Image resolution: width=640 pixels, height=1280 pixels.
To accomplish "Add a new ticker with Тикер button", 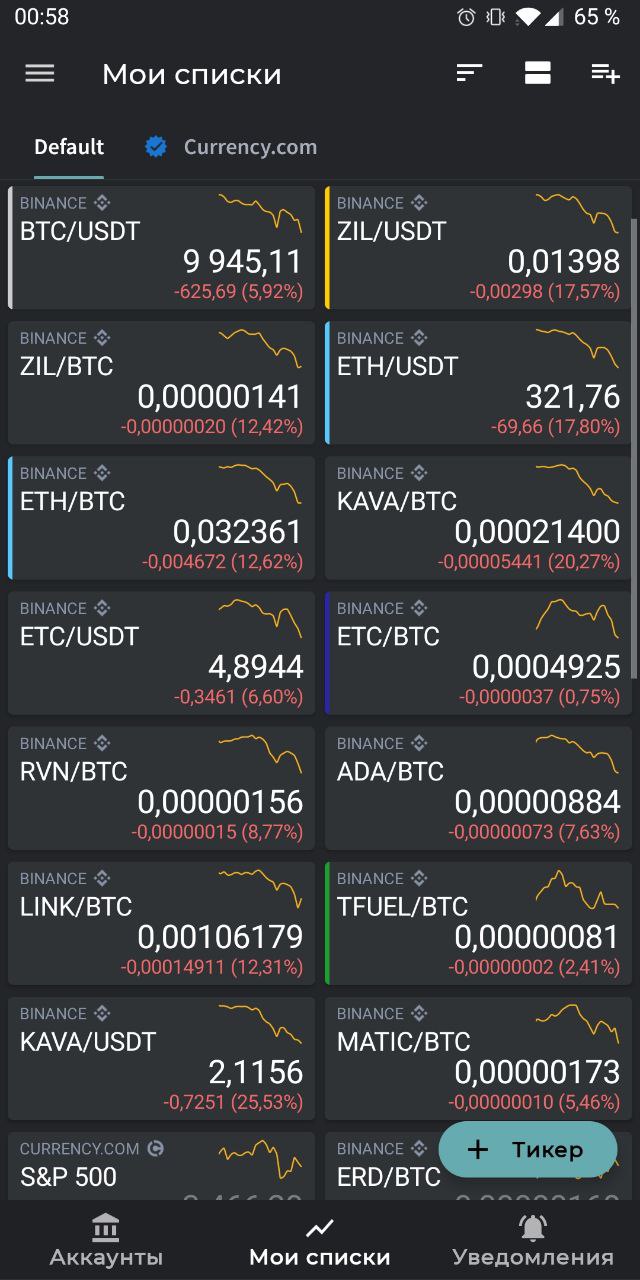I will click(528, 1149).
